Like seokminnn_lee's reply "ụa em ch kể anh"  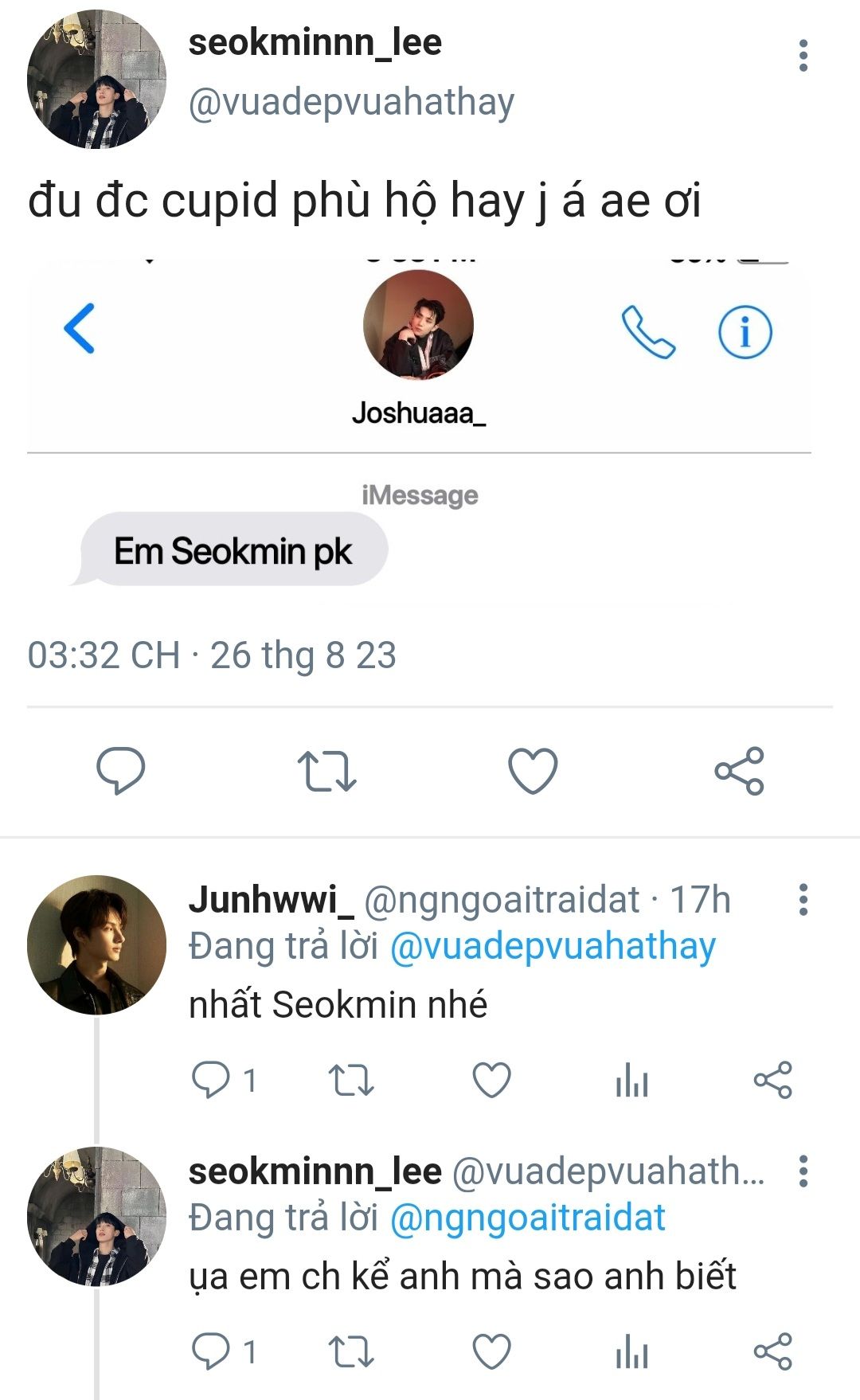[x=491, y=1352]
